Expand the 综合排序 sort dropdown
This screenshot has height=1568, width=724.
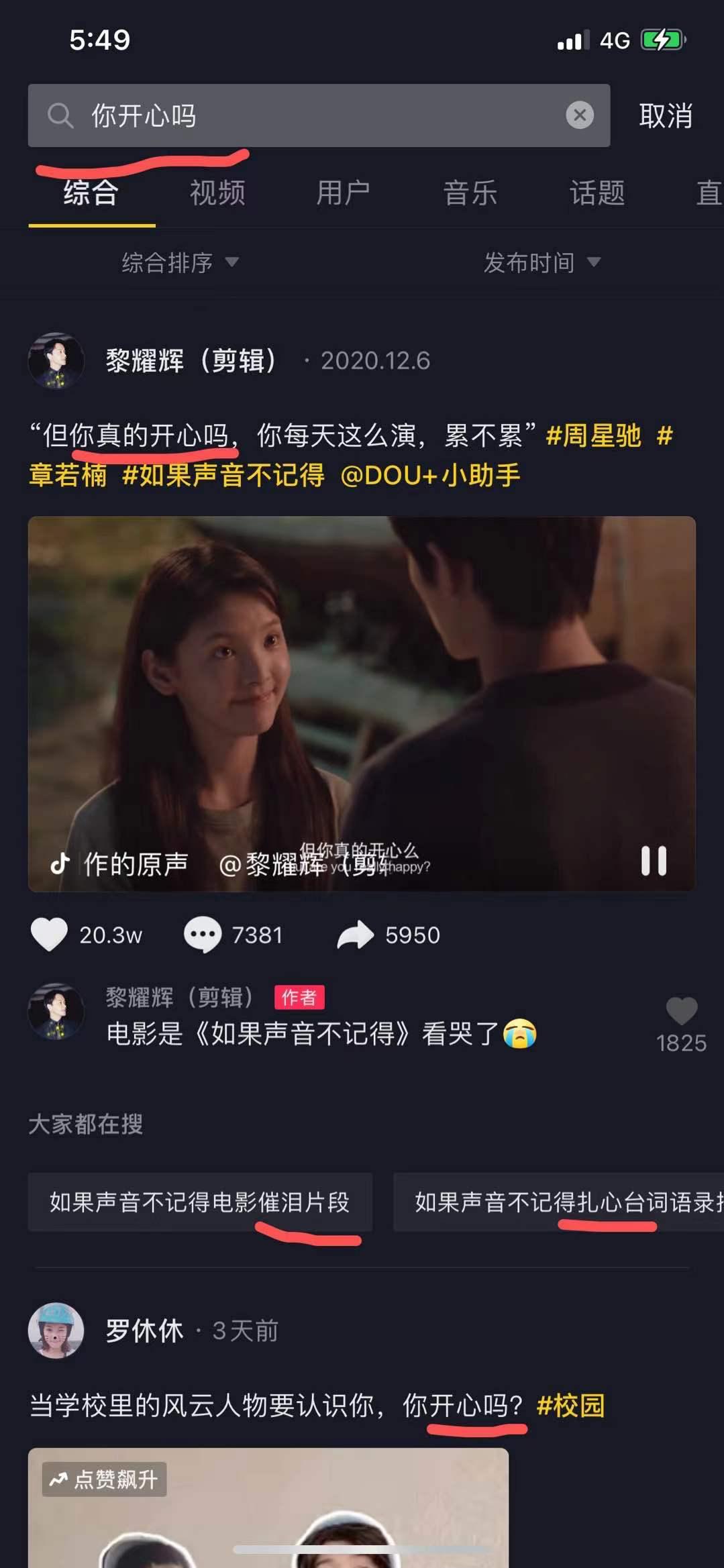(x=180, y=262)
